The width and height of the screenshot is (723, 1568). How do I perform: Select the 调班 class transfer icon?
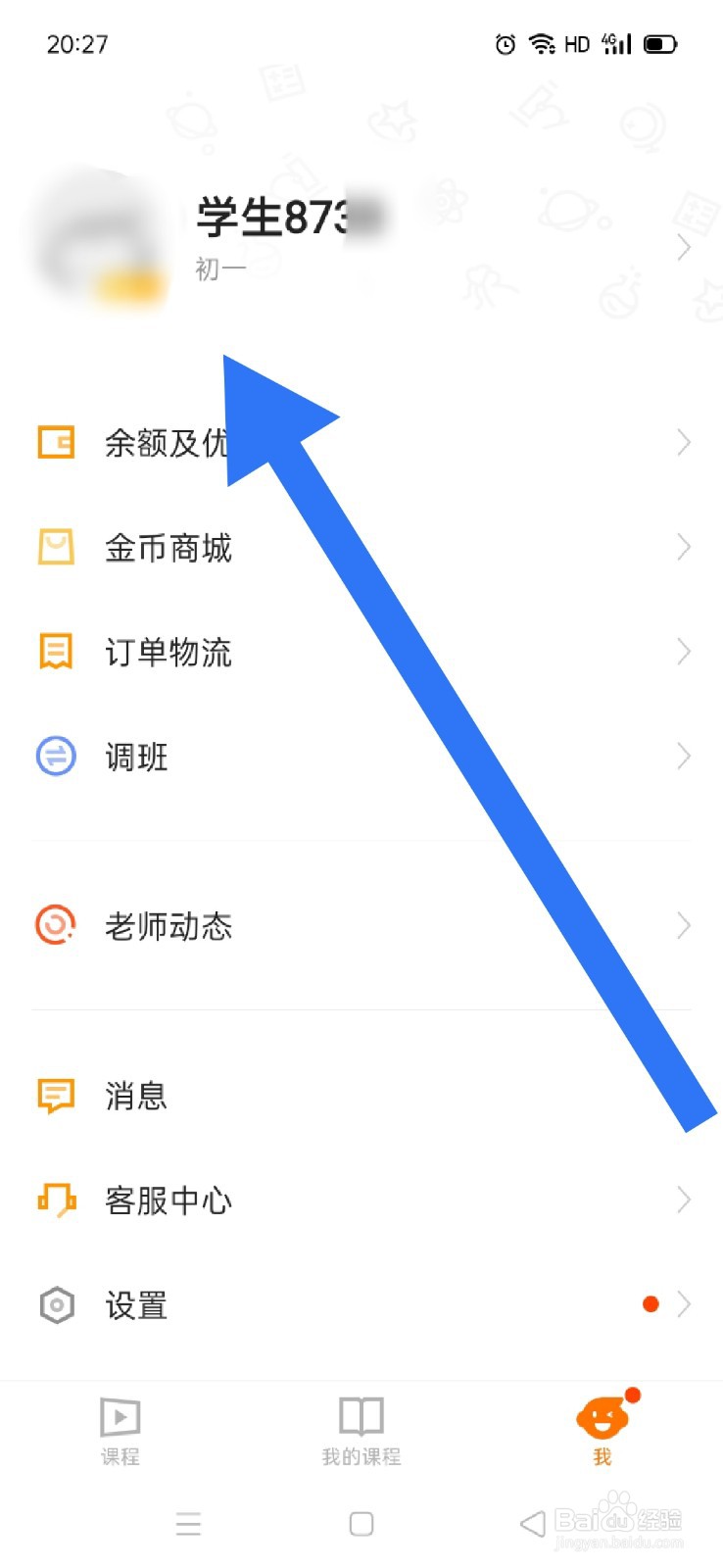click(x=56, y=756)
